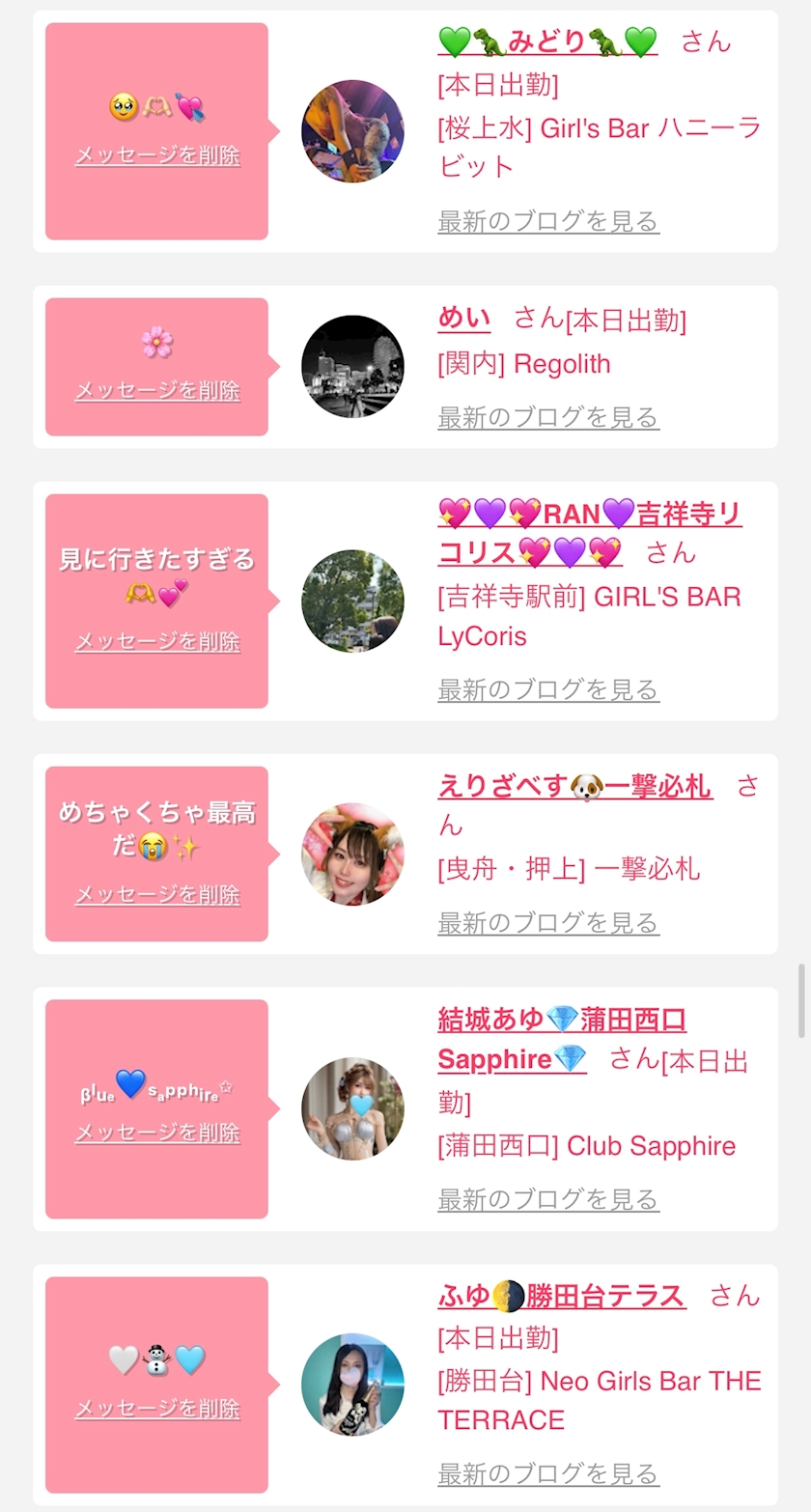The width and height of the screenshot is (811, 1512).
Task: View ふゆ's latest blog
Action: (548, 1474)
